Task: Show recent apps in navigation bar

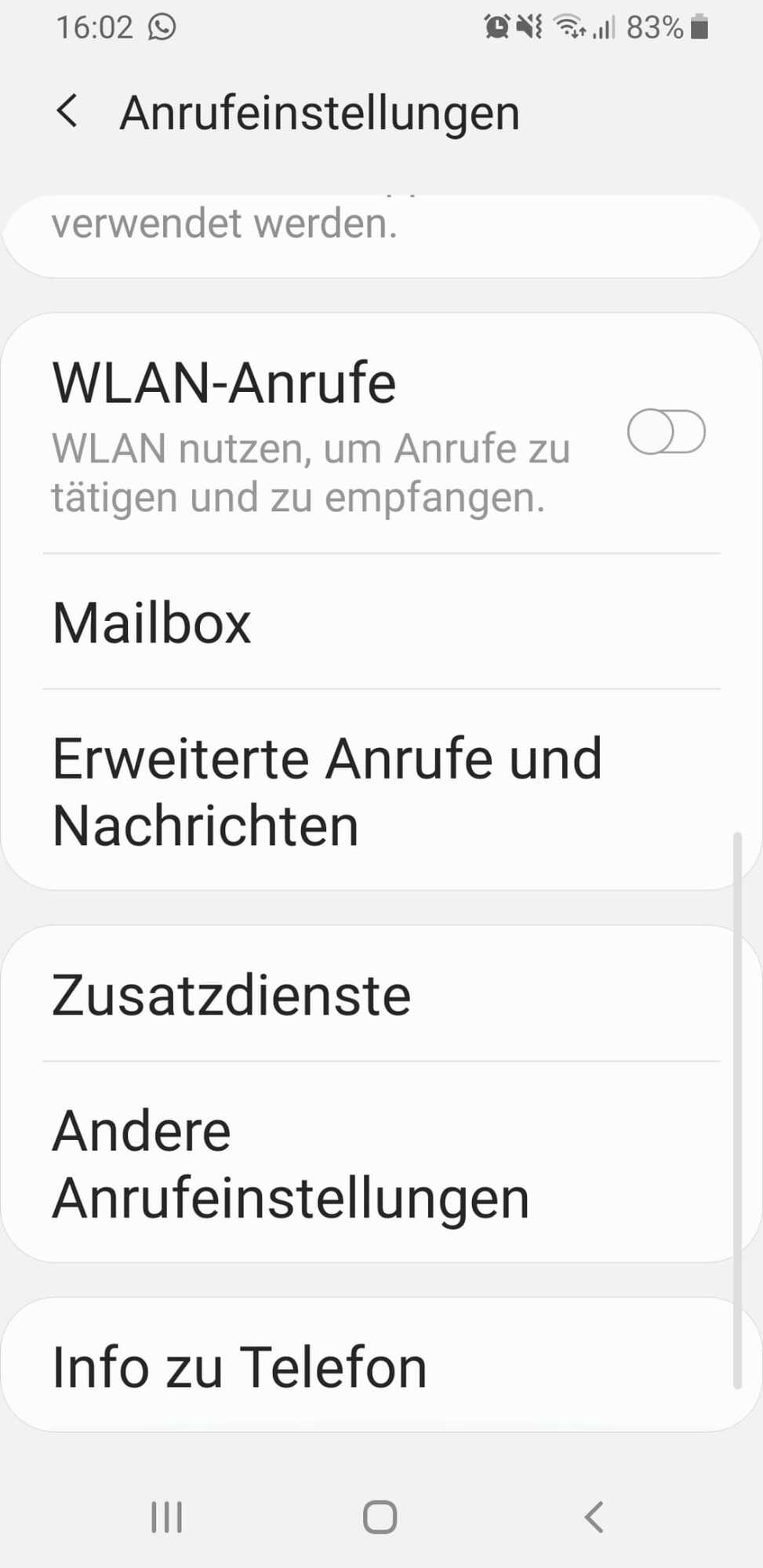Action: click(166, 1517)
